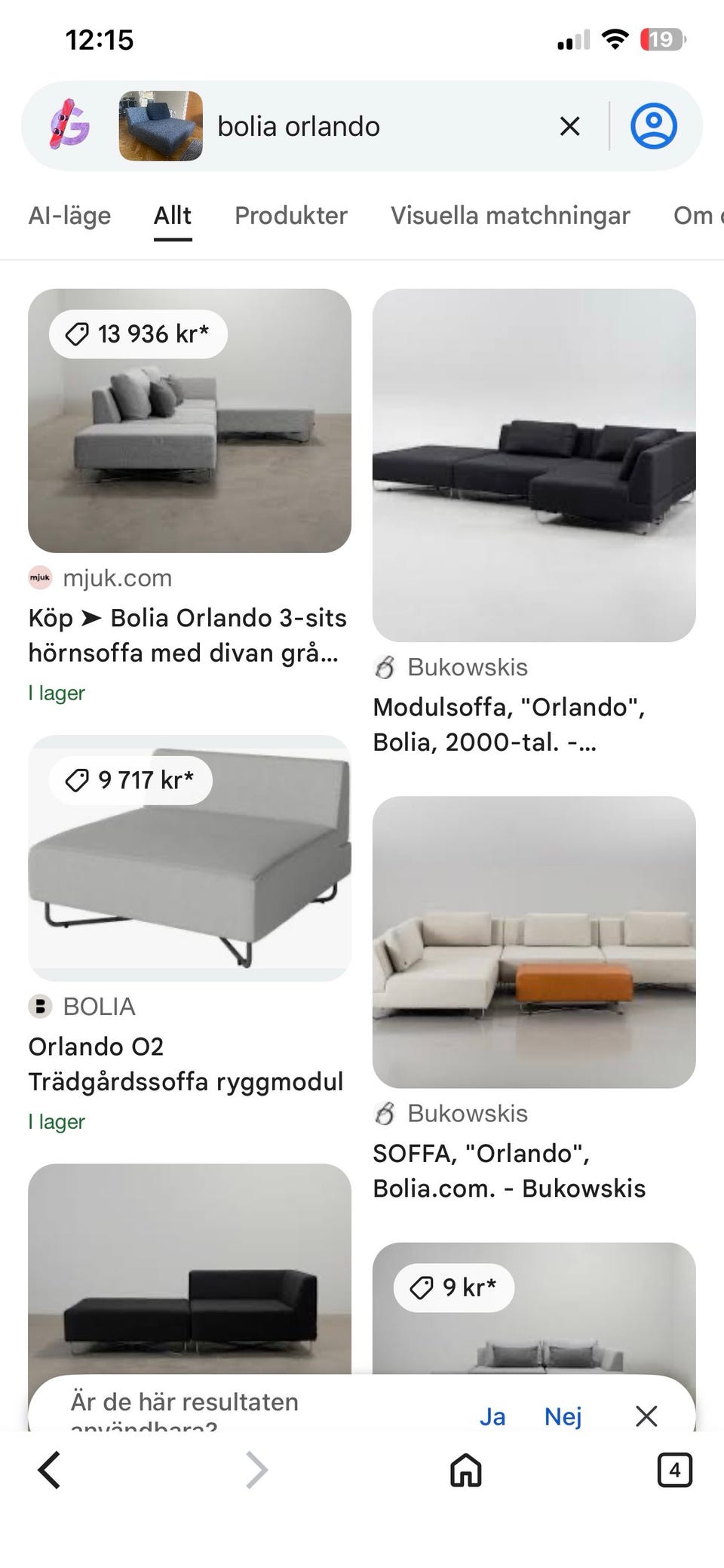This screenshot has width=724, height=1568.
Task: Tap the mjuk.com favicon
Action: tap(39, 577)
